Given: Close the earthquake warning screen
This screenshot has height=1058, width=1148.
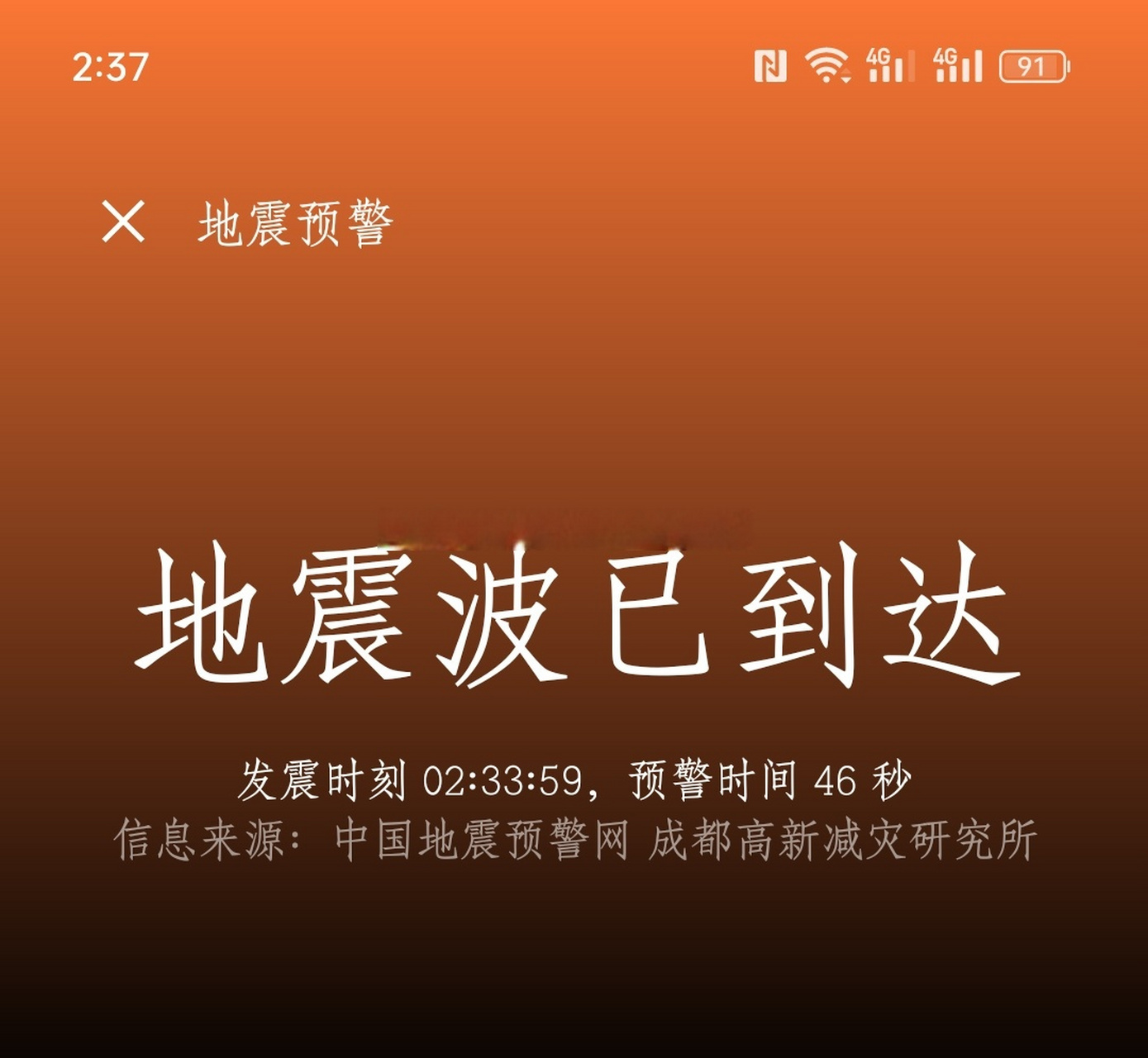Looking at the screenshot, I should coord(123,222).
